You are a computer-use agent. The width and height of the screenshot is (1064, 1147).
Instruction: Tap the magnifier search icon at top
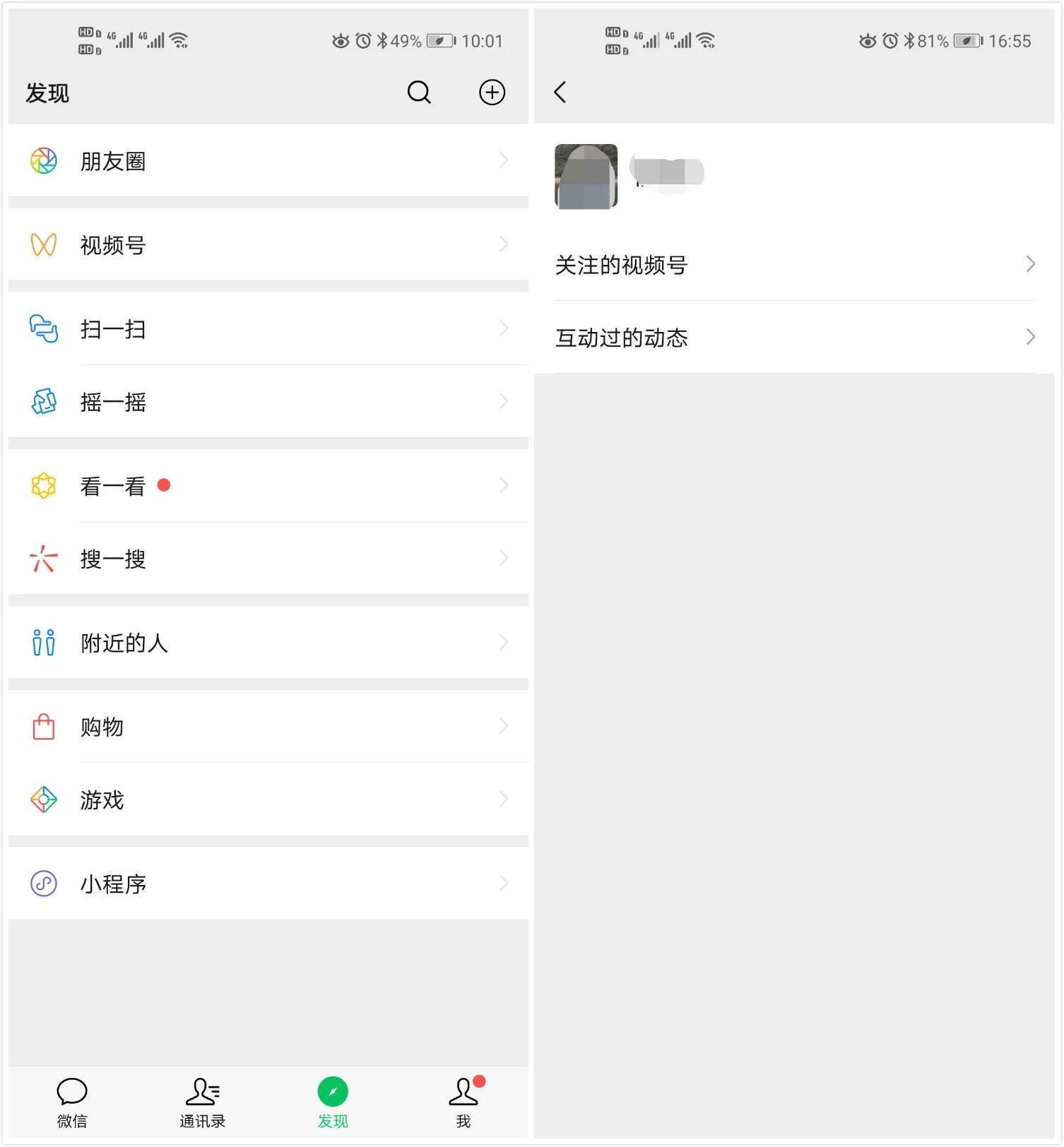coord(419,92)
